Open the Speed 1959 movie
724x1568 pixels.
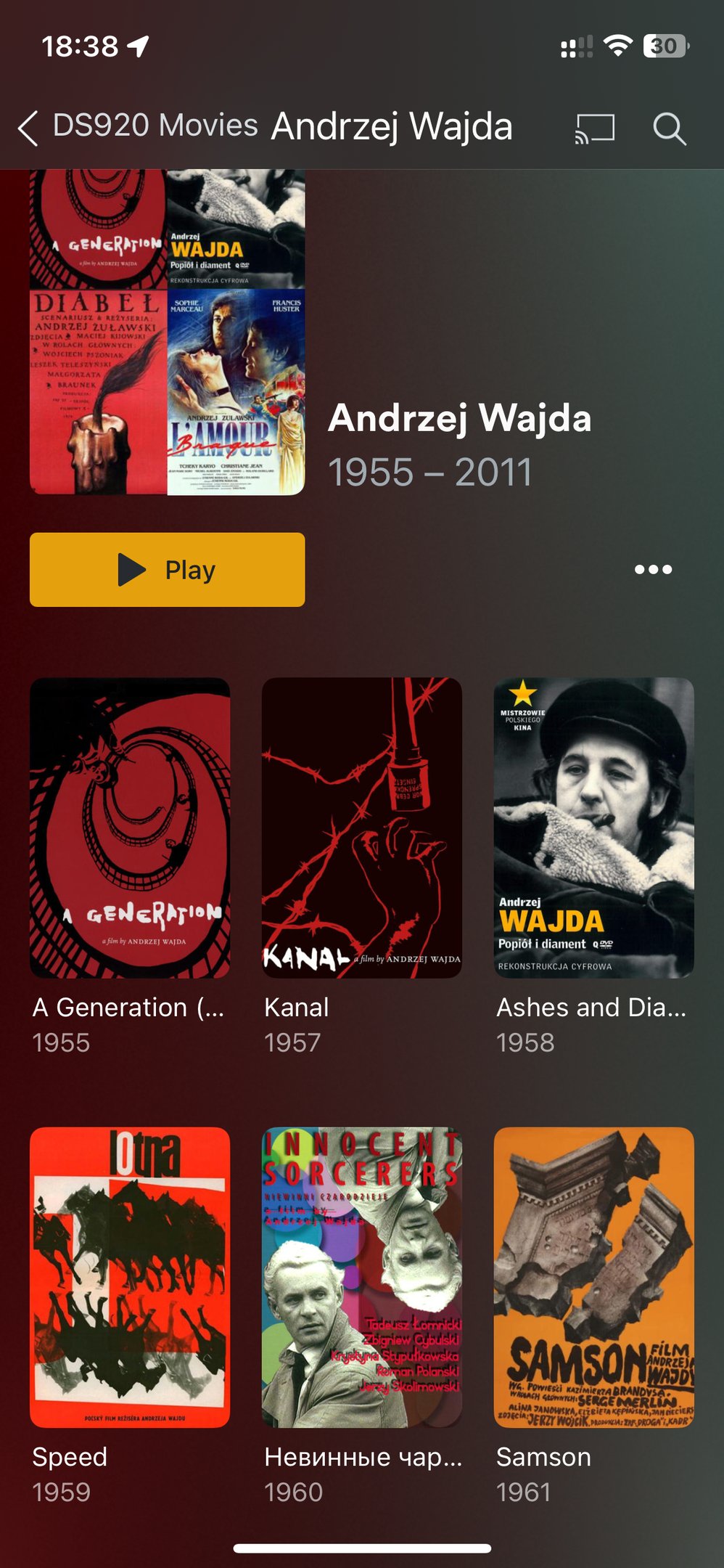coord(130,1278)
